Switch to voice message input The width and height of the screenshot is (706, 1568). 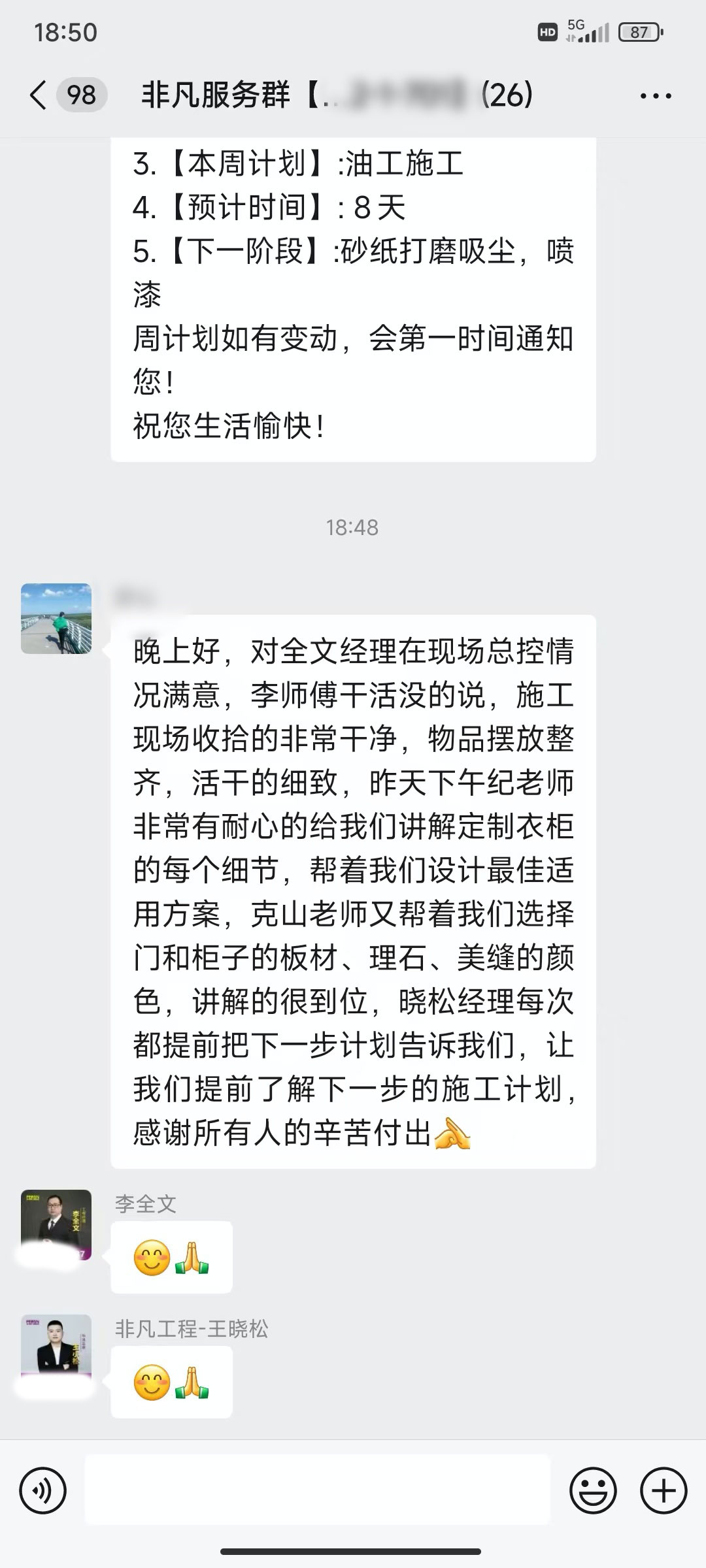[43, 1491]
